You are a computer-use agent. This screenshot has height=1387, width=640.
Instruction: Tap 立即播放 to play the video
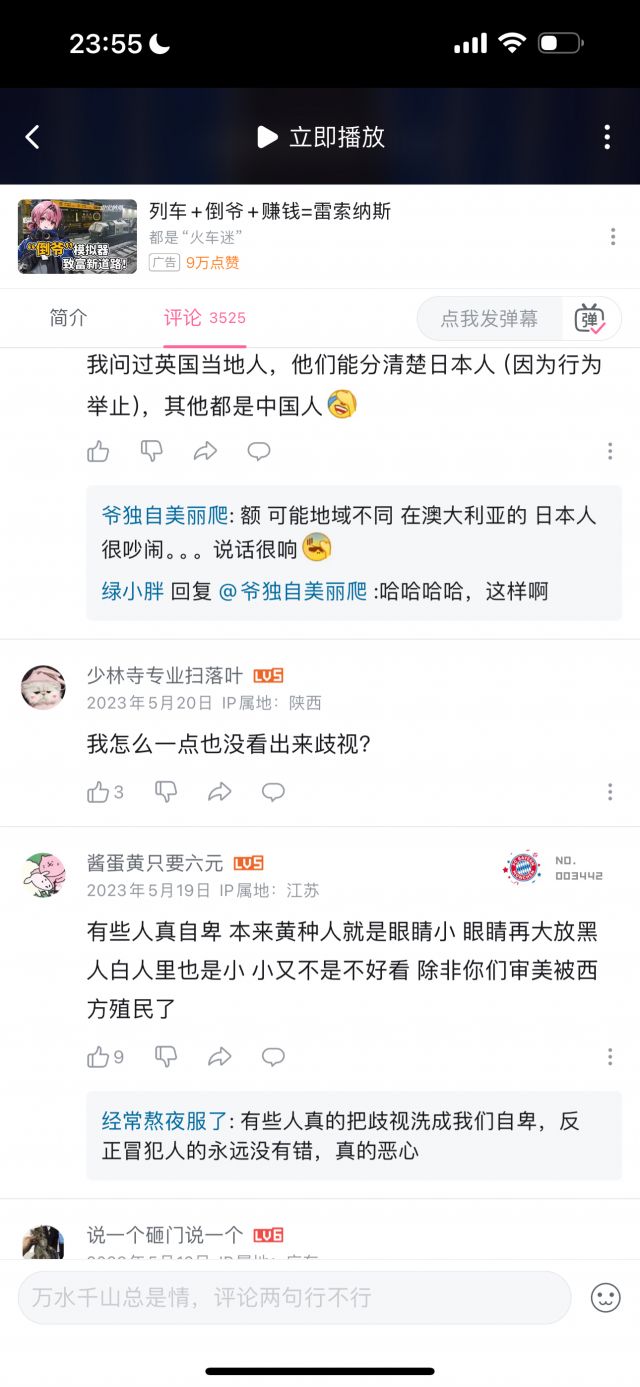coord(322,137)
